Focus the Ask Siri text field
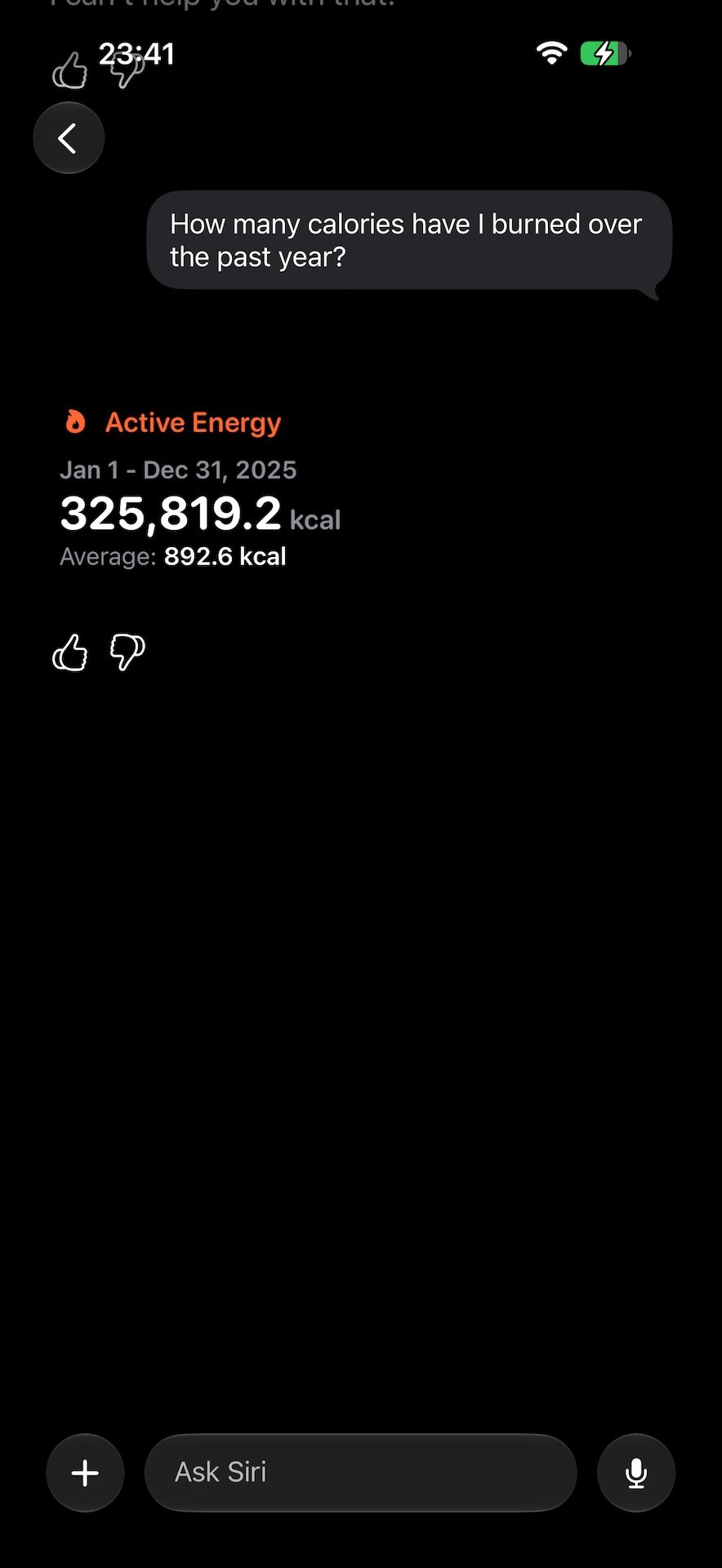This screenshot has width=722, height=1568. coord(361,1472)
